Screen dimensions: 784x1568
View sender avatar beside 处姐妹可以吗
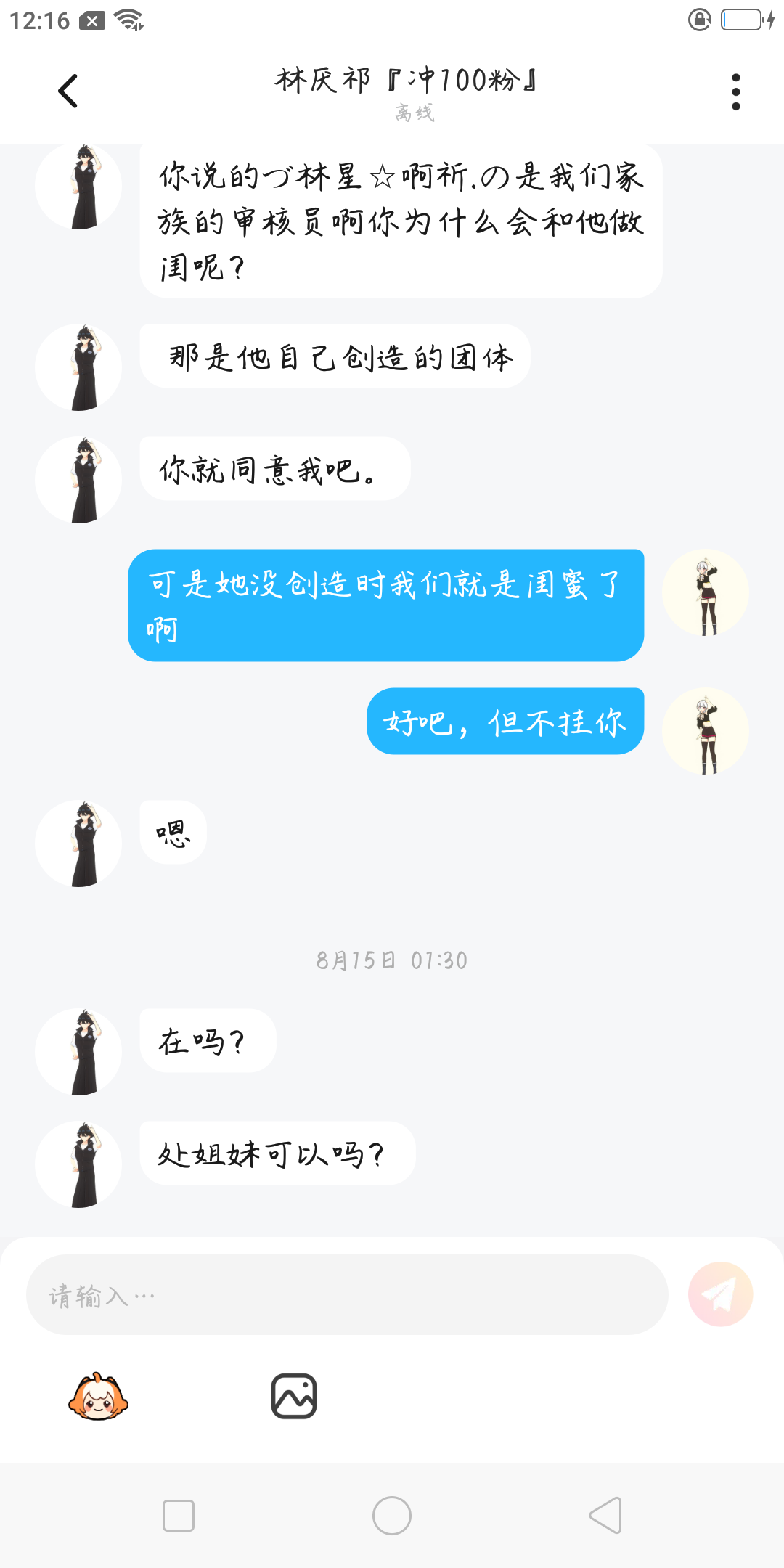coord(78,1164)
